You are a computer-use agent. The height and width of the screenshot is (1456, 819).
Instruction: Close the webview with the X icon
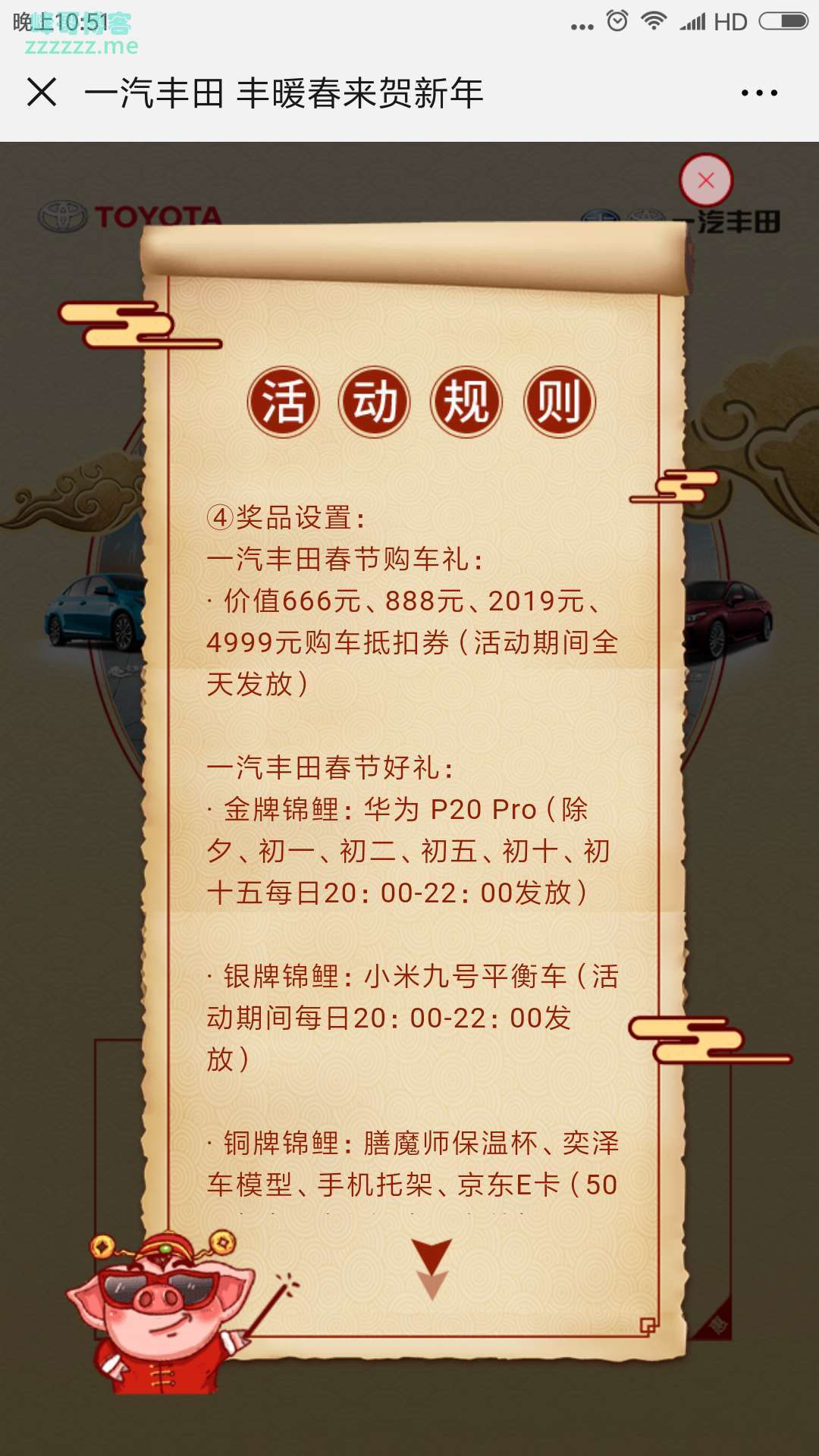pyautogui.click(x=42, y=93)
